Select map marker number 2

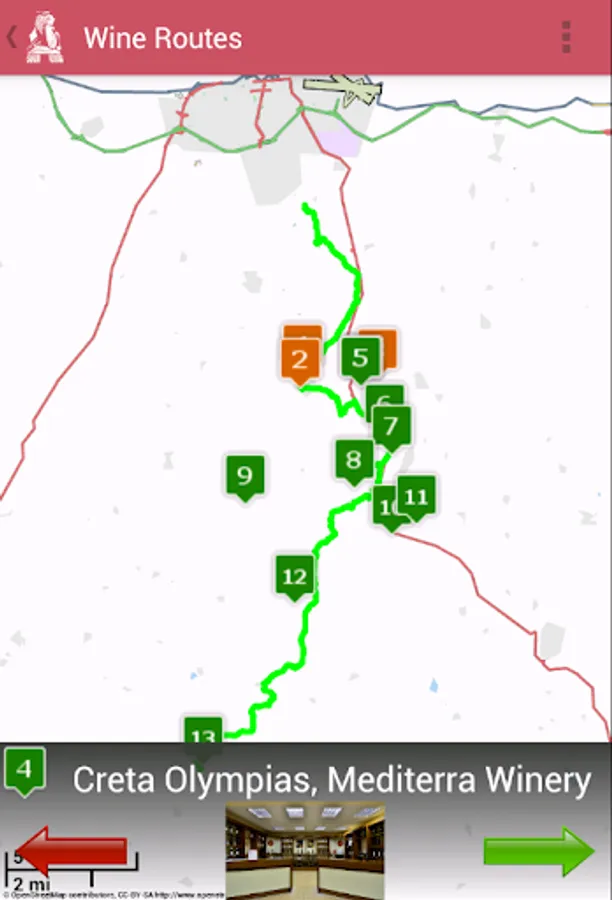point(300,362)
